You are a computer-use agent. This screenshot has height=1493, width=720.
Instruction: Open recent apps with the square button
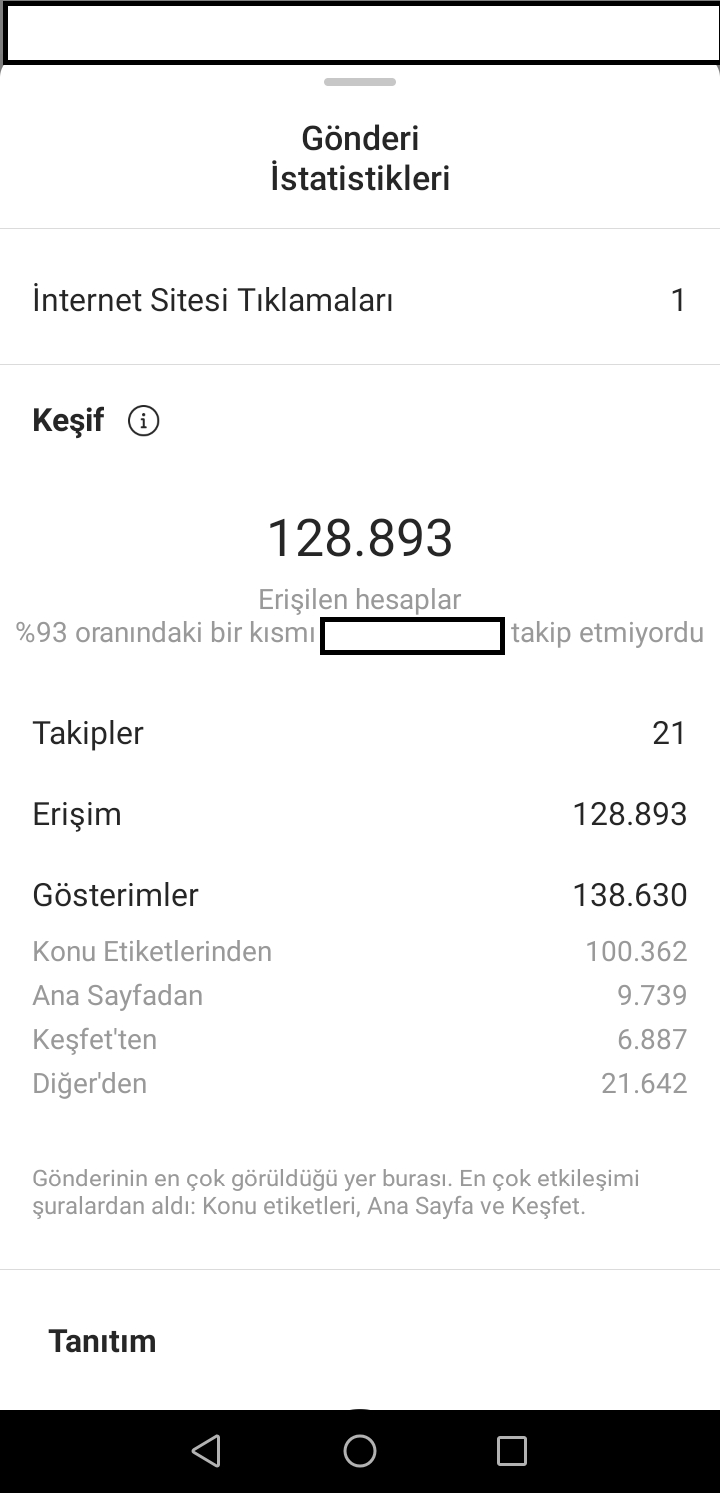click(512, 1451)
